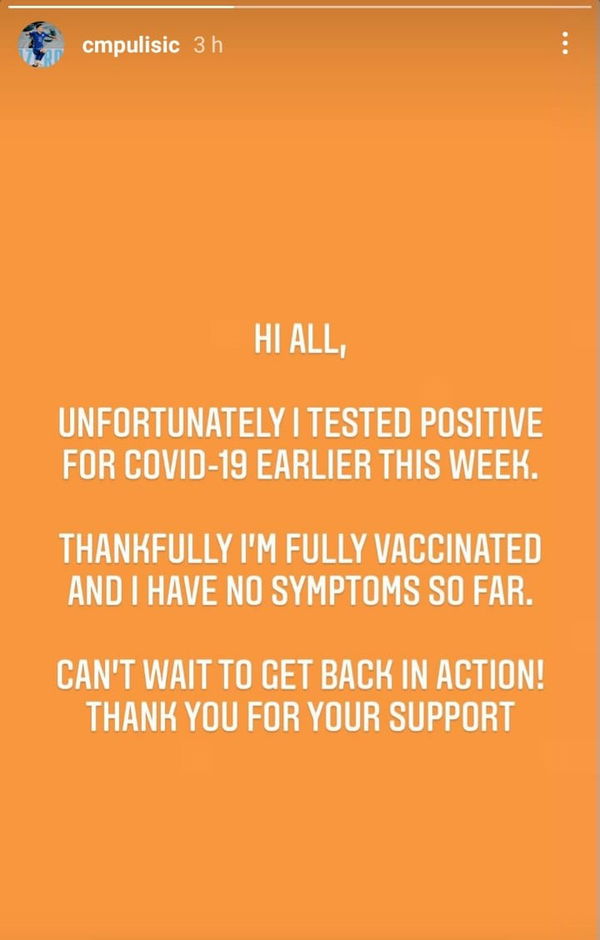Open the cmpulisic profile picture
Viewport: 600px width, 940px height.
(x=42, y=45)
